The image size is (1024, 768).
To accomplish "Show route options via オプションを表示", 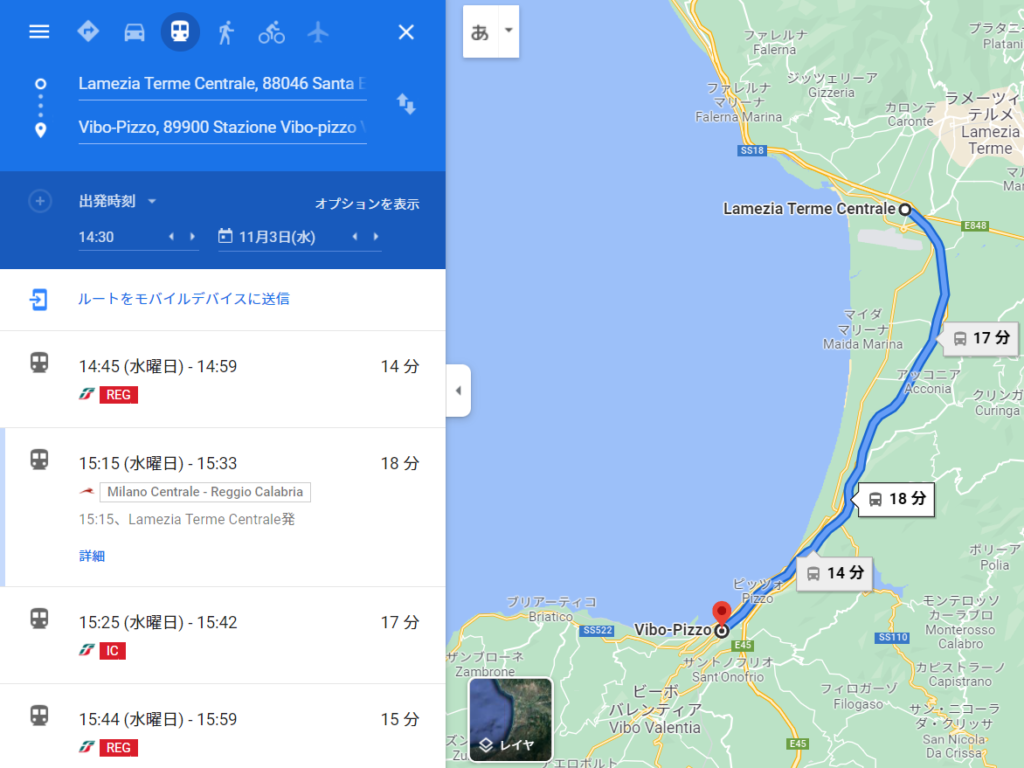I will (367, 204).
